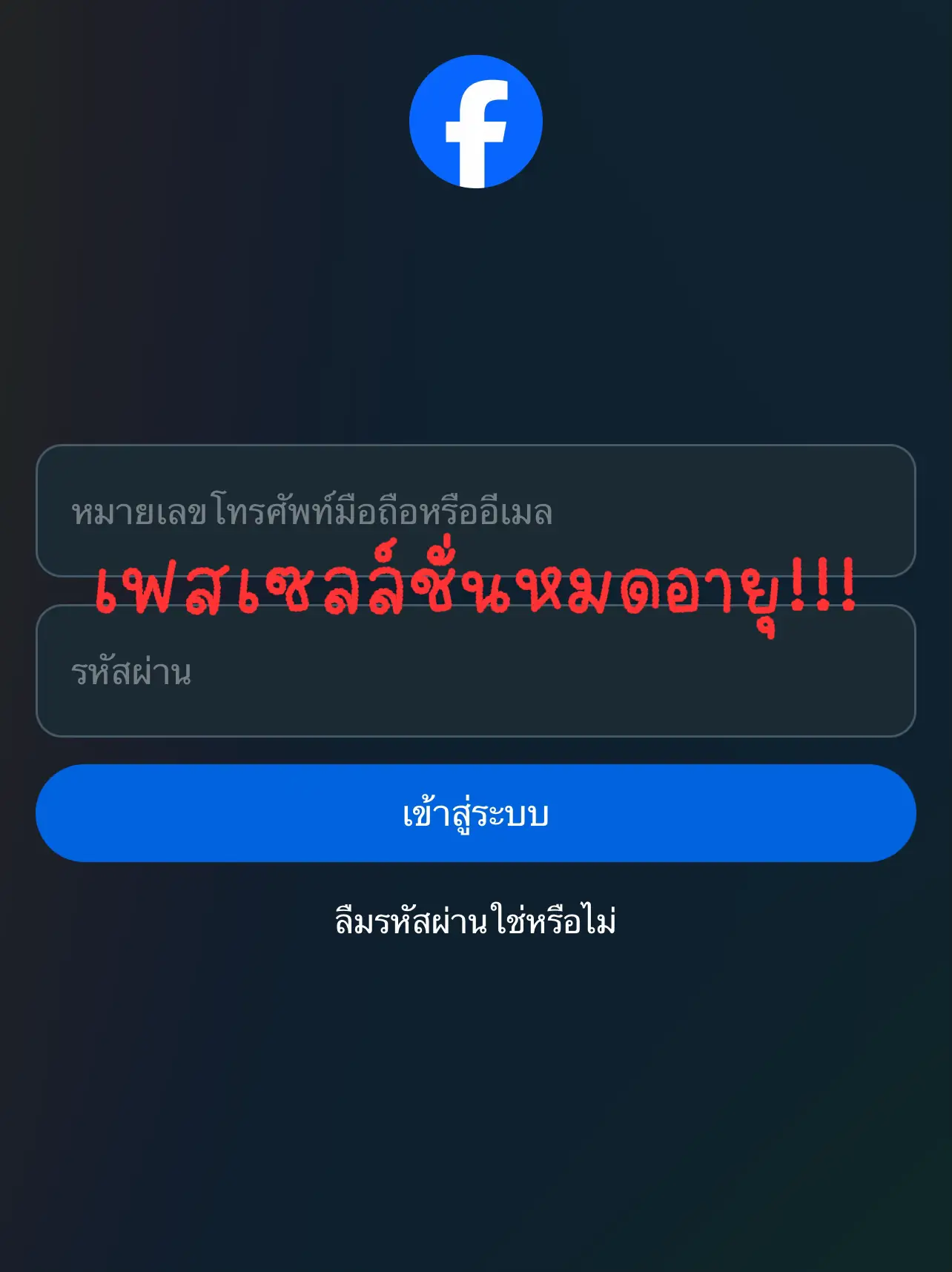The width and height of the screenshot is (952, 1272).
Task: Tap the blue log in button
Action: (x=475, y=813)
